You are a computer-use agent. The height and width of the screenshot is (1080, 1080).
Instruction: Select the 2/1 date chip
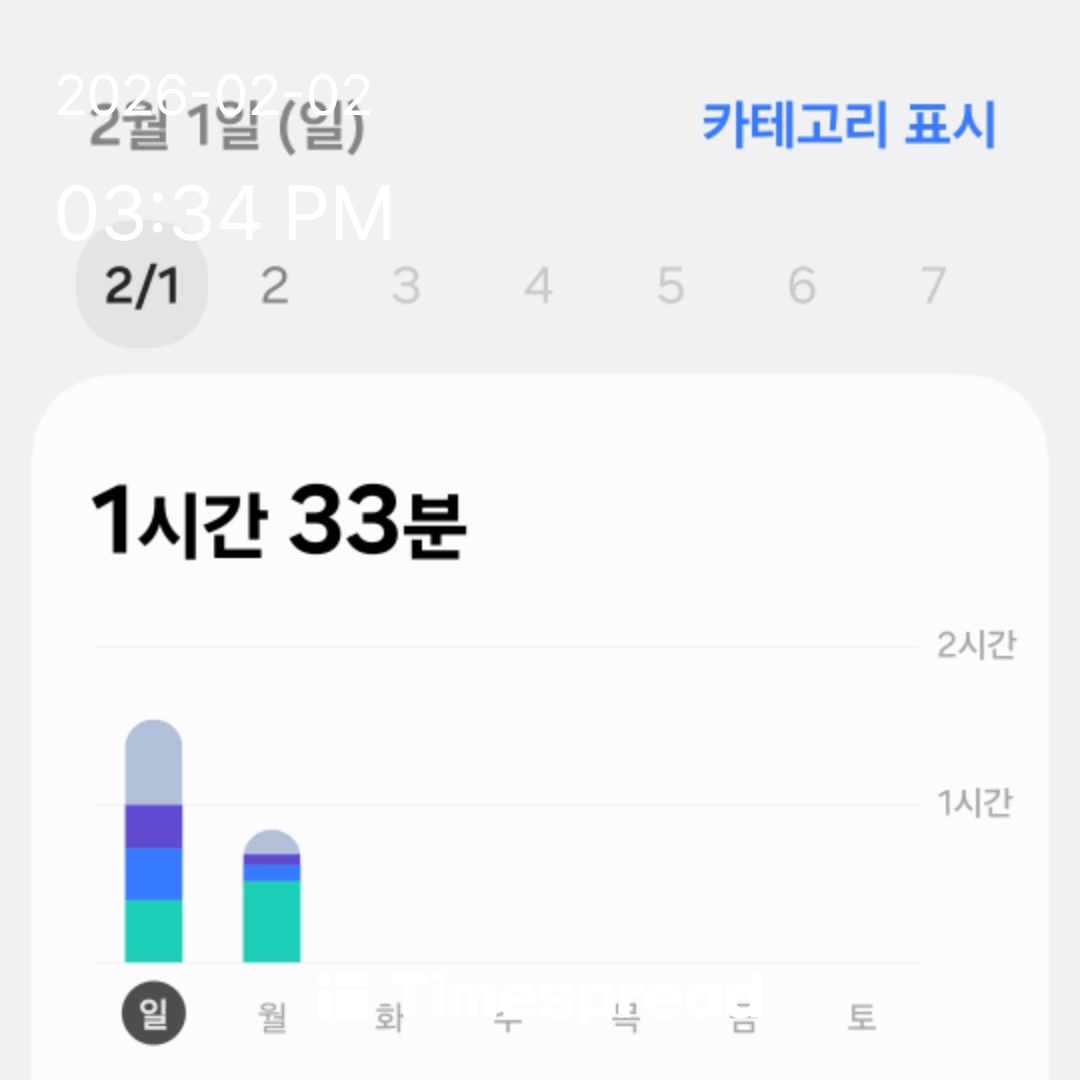click(142, 287)
